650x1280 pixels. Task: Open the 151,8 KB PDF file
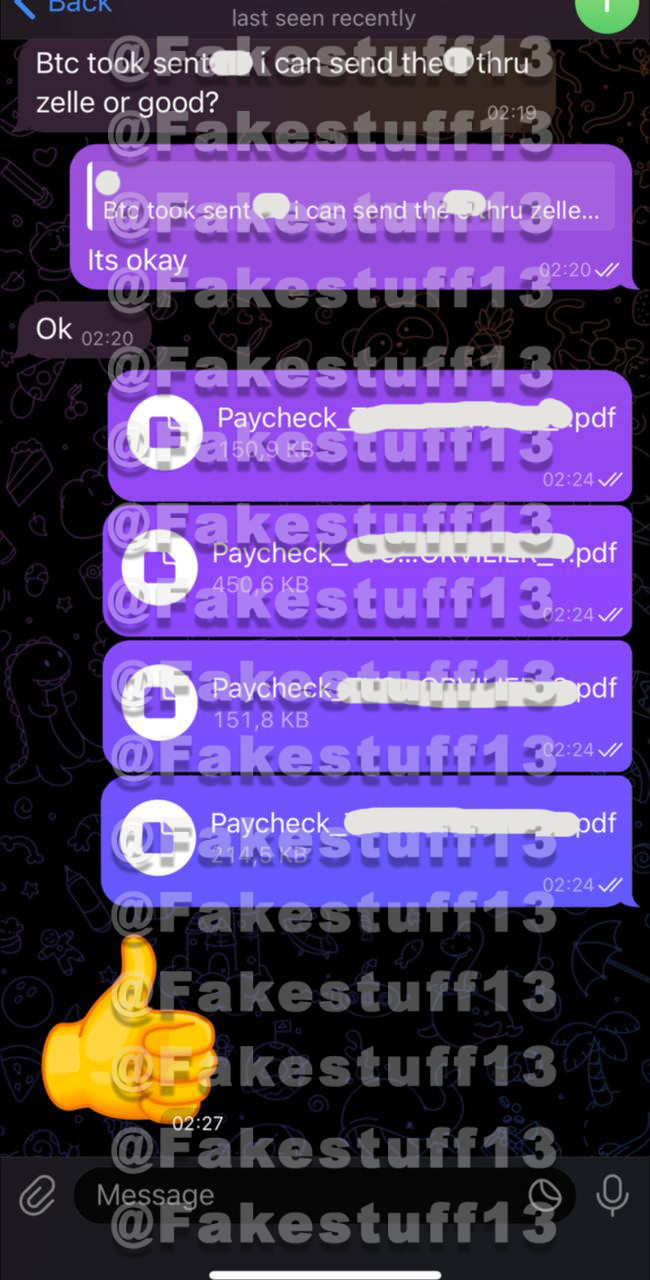pos(159,702)
